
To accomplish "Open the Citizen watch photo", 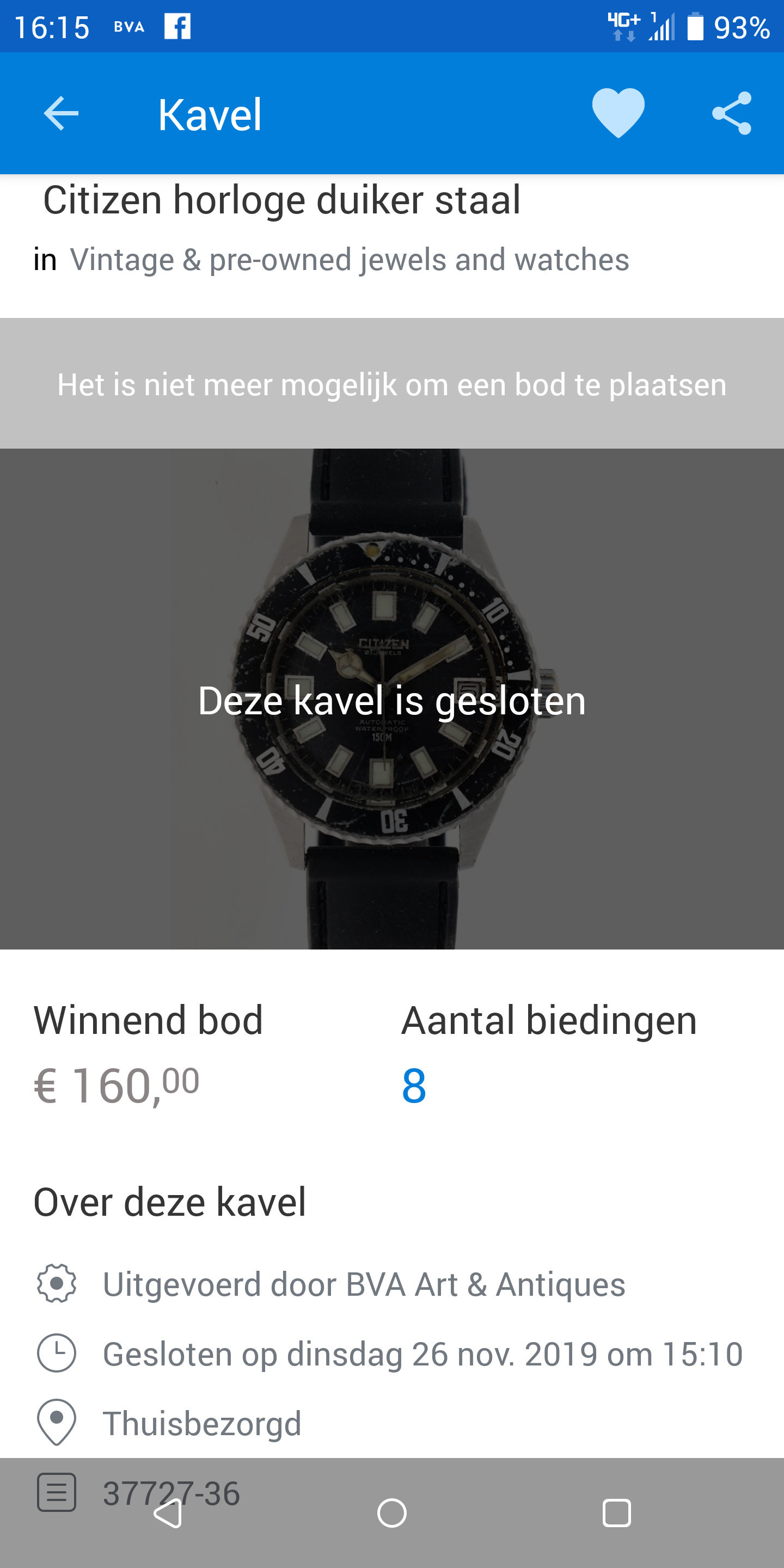I will click(x=392, y=699).
